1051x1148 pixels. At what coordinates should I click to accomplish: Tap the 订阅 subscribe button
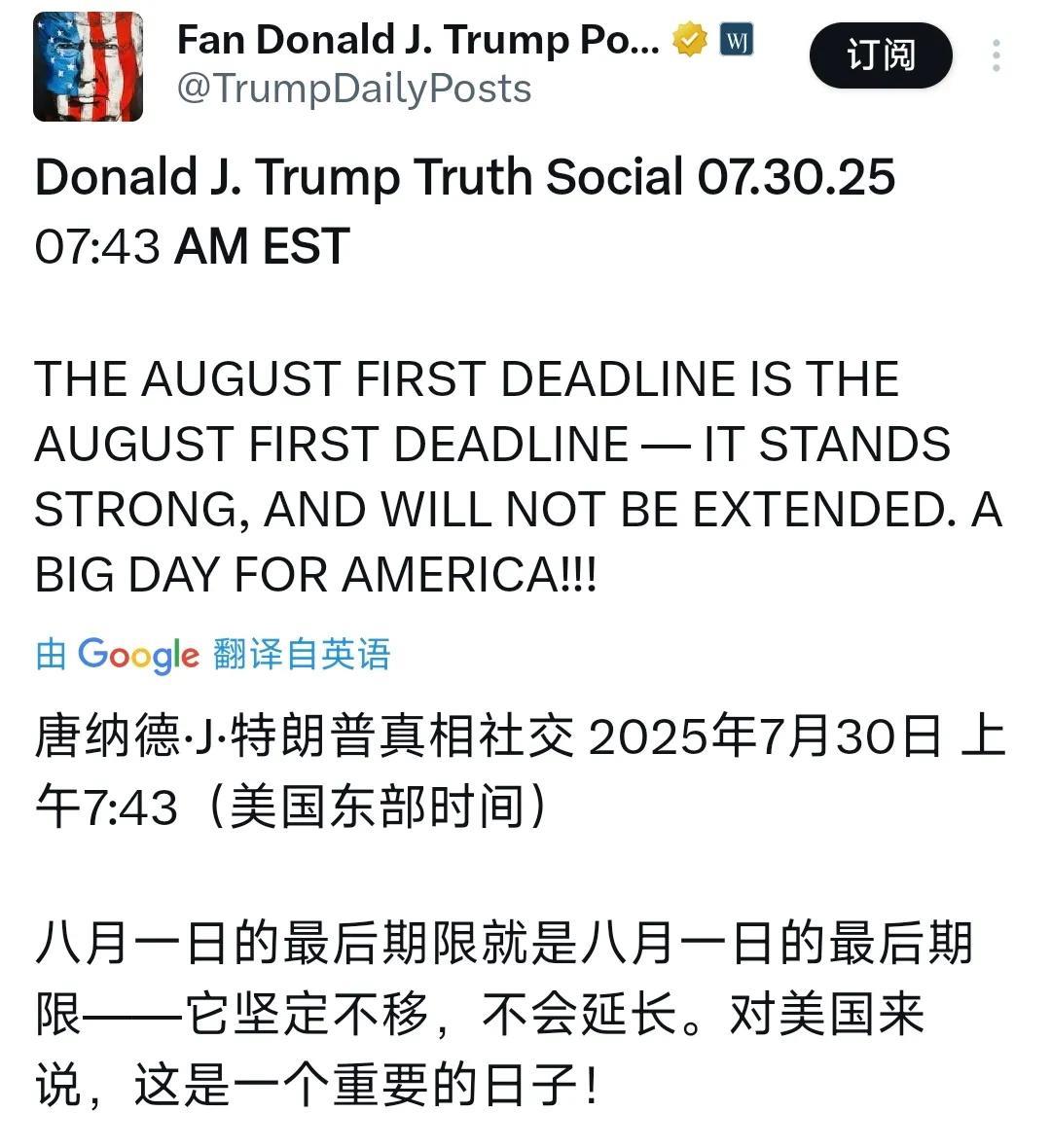(881, 55)
